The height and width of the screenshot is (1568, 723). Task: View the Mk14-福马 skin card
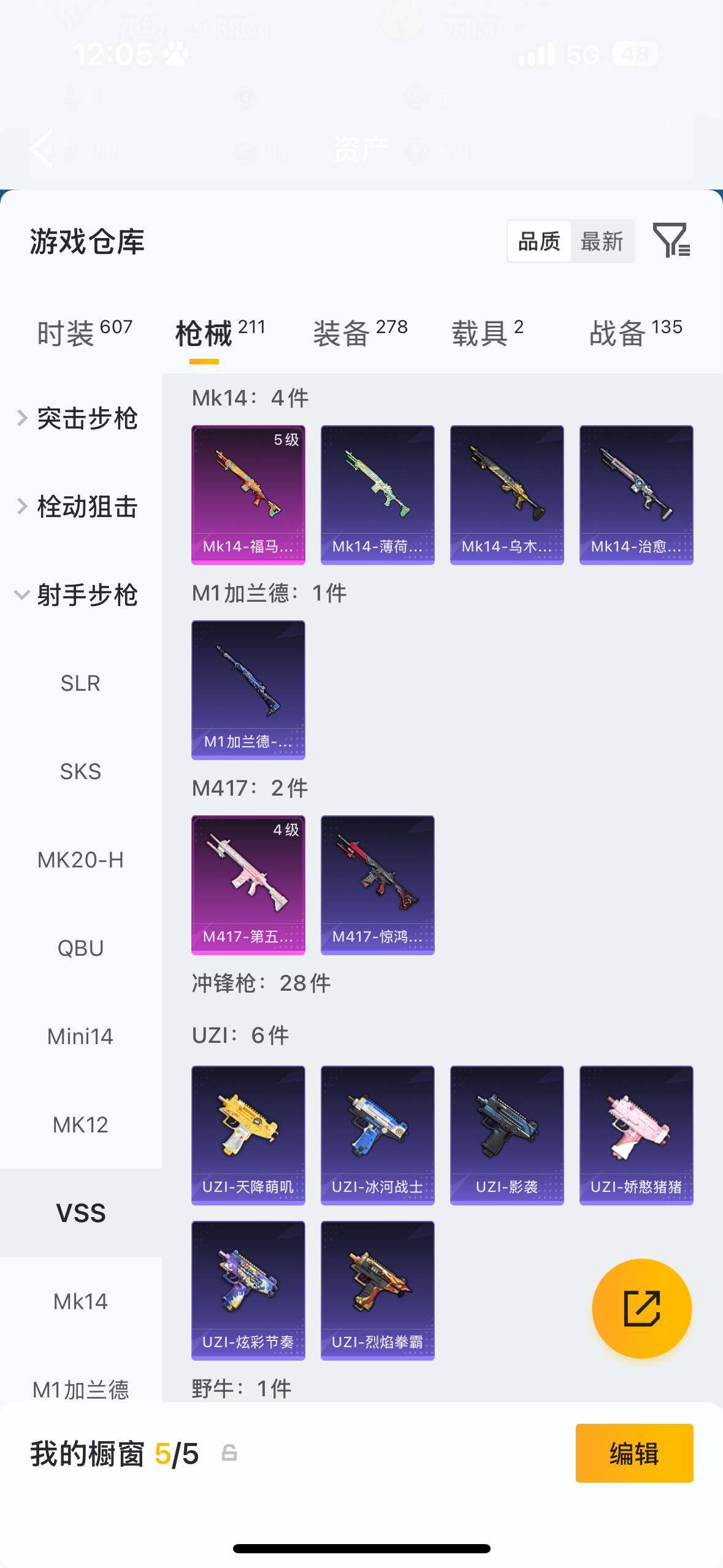click(248, 494)
